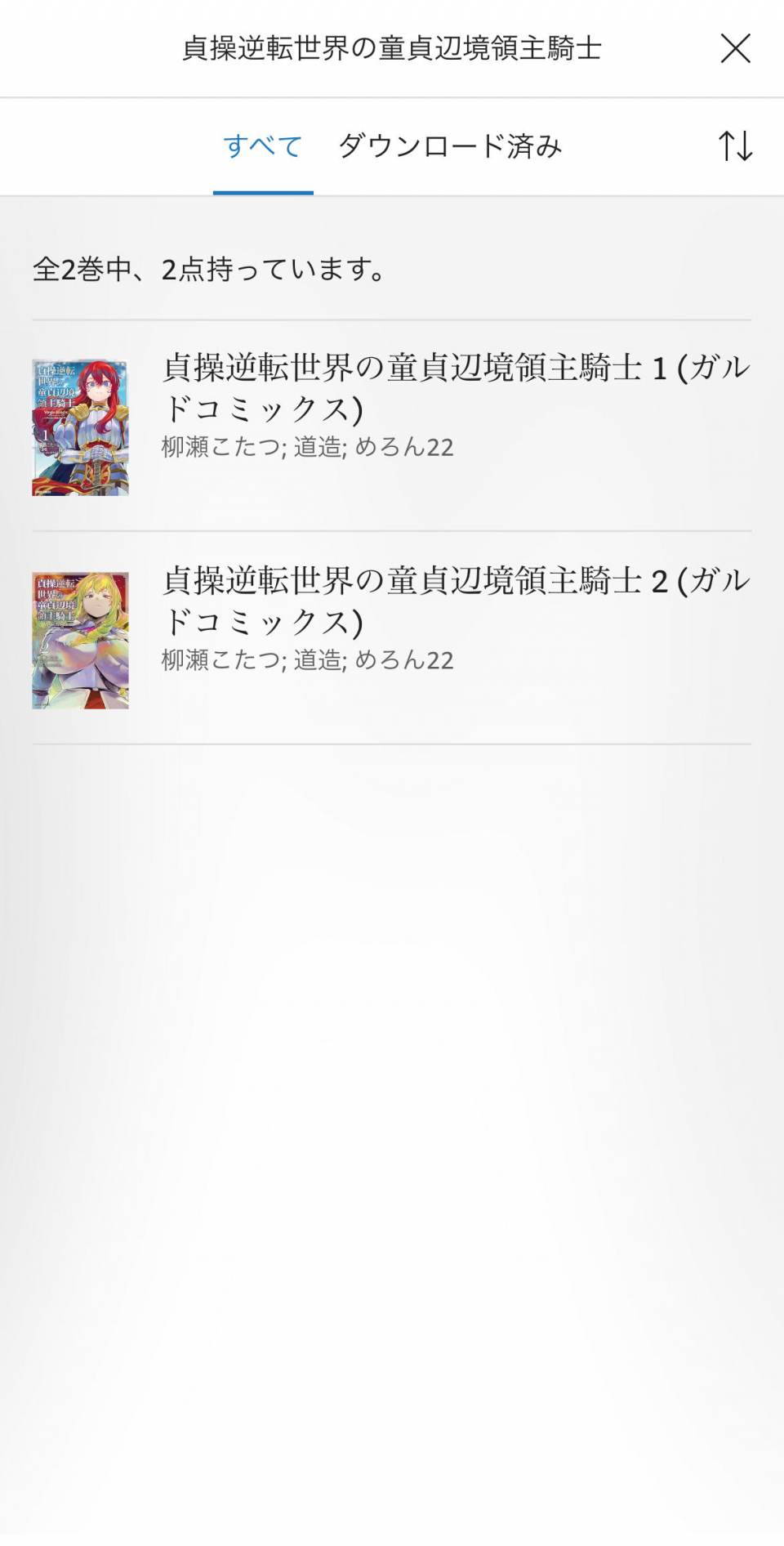Viewport: 784px width, 1546px height.
Task: Open 貞操逆転世界の童貞辺境領主騎士 volume 2
Action: coord(392,638)
